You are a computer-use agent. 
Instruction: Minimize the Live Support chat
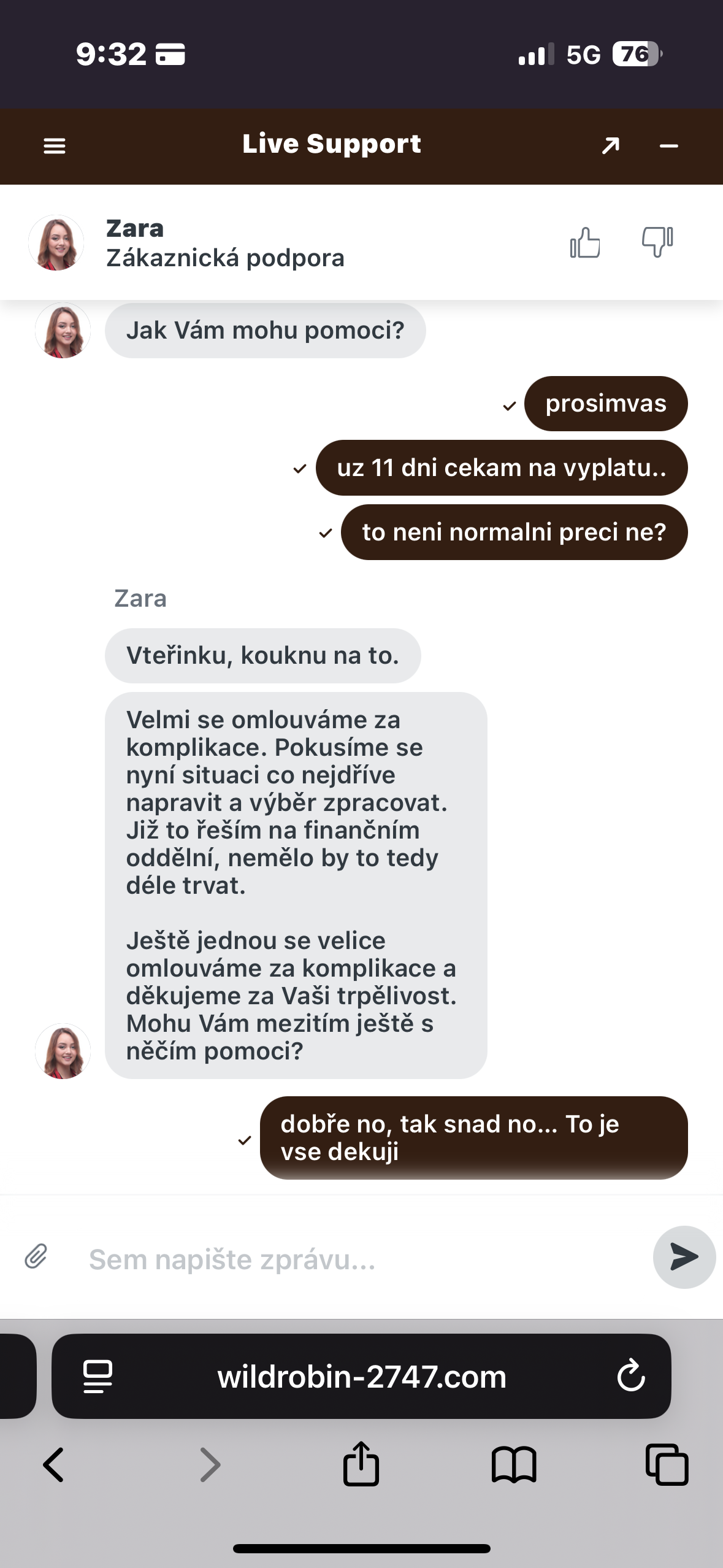coord(668,146)
